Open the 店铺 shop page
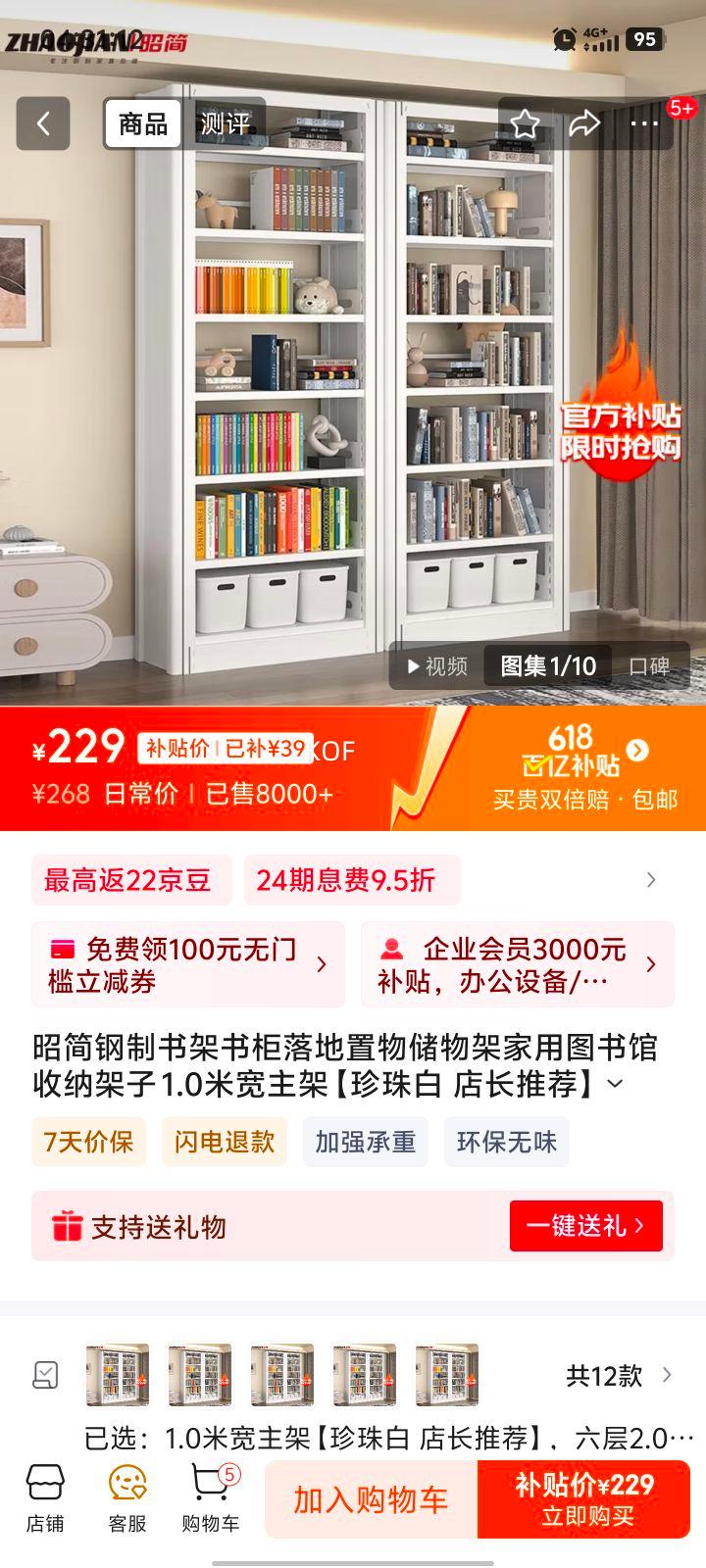Screen dimensions: 706x1568 click(x=45, y=1497)
